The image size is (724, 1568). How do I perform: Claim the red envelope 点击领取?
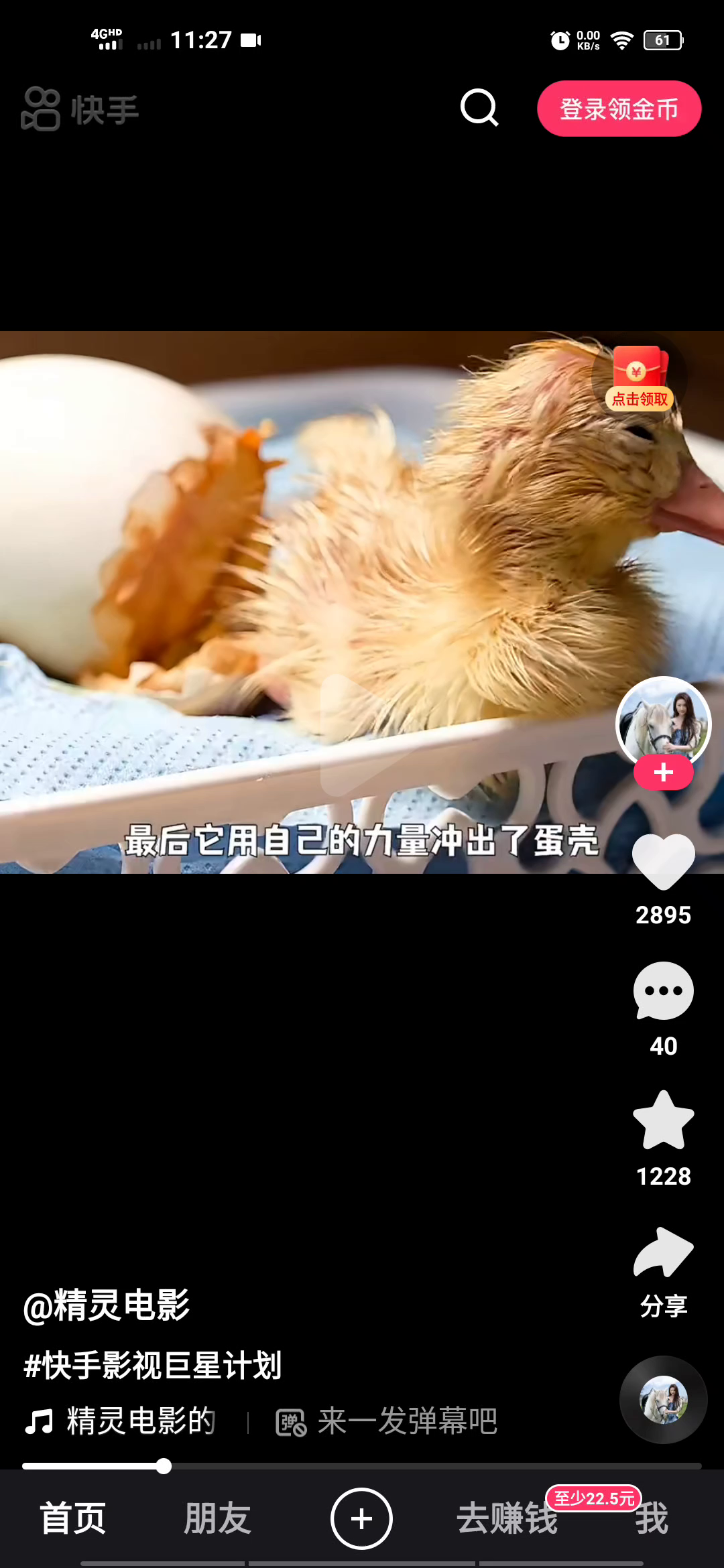point(639,378)
